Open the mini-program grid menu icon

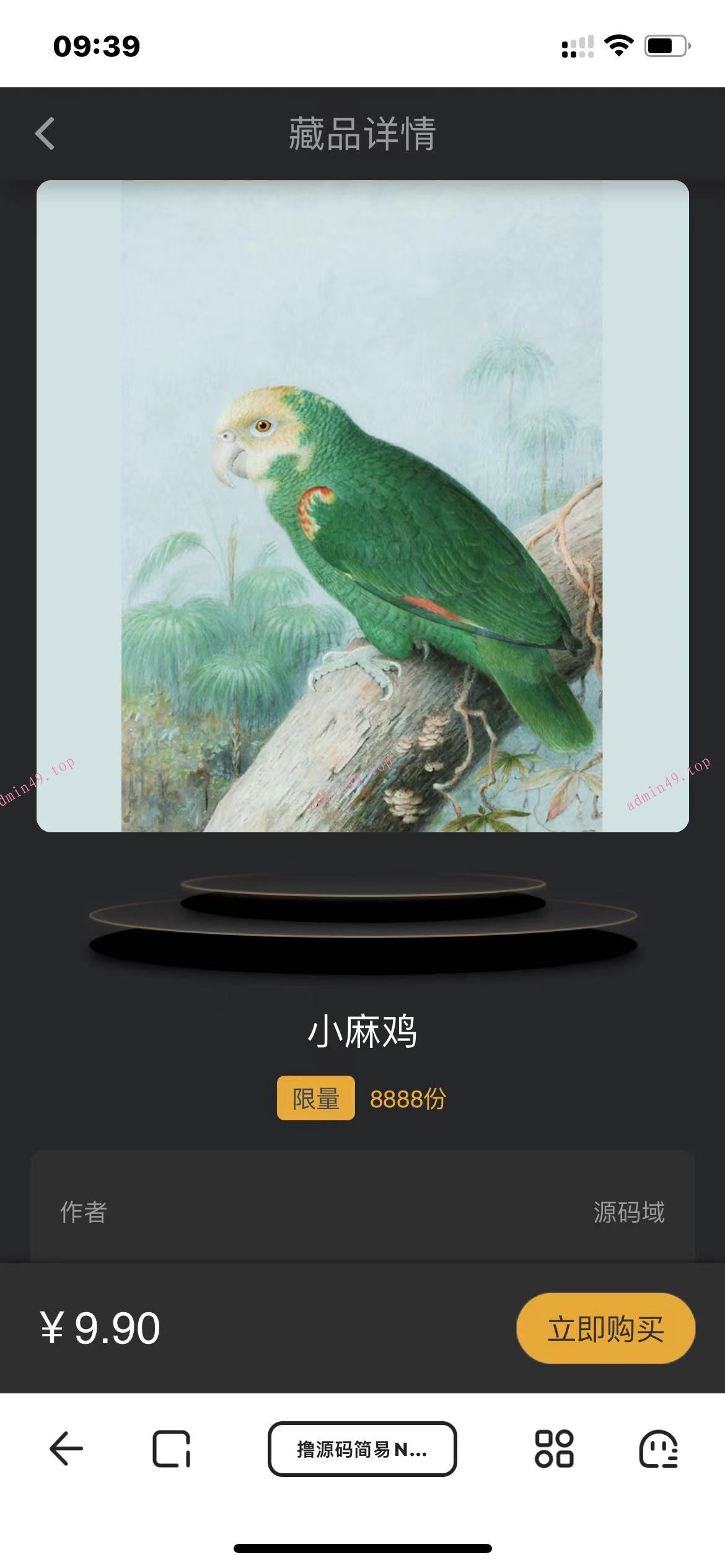(556, 1449)
